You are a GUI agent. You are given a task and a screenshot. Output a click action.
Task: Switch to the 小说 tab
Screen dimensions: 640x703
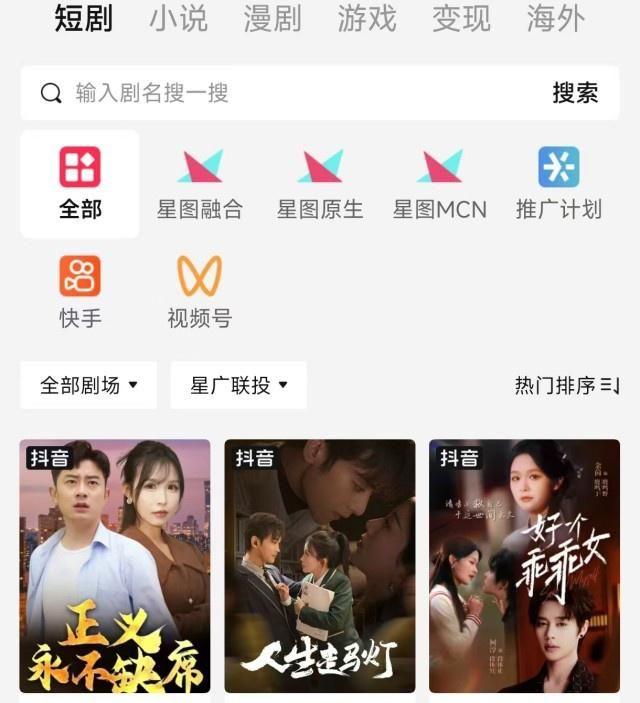click(178, 19)
